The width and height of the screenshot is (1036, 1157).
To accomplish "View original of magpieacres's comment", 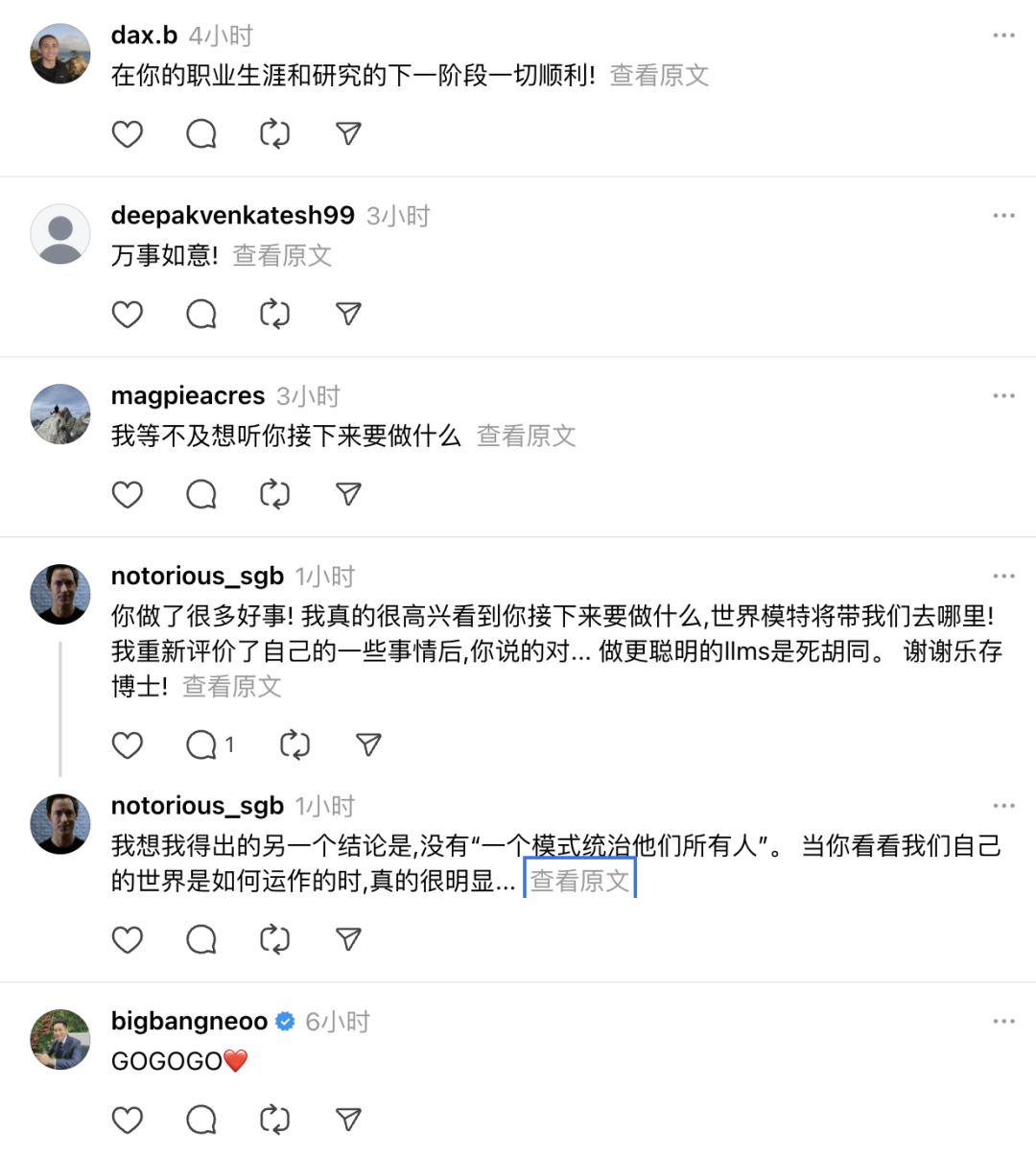I will point(526,437).
